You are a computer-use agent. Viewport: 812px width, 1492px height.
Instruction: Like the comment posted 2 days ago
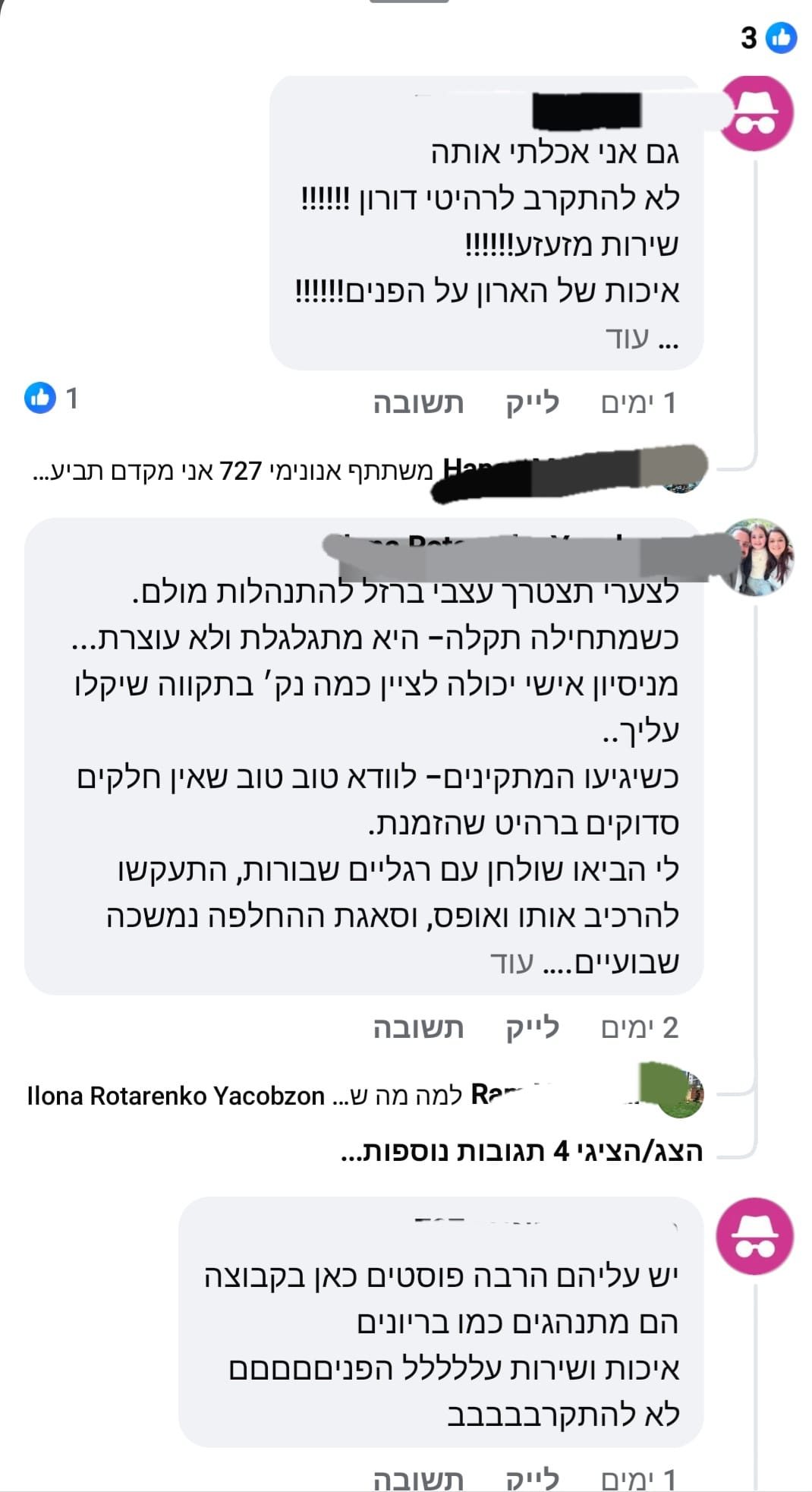pos(532,1027)
